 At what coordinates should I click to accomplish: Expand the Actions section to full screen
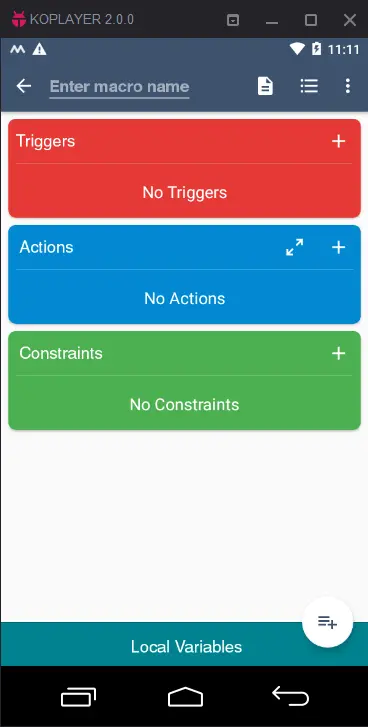coord(295,247)
